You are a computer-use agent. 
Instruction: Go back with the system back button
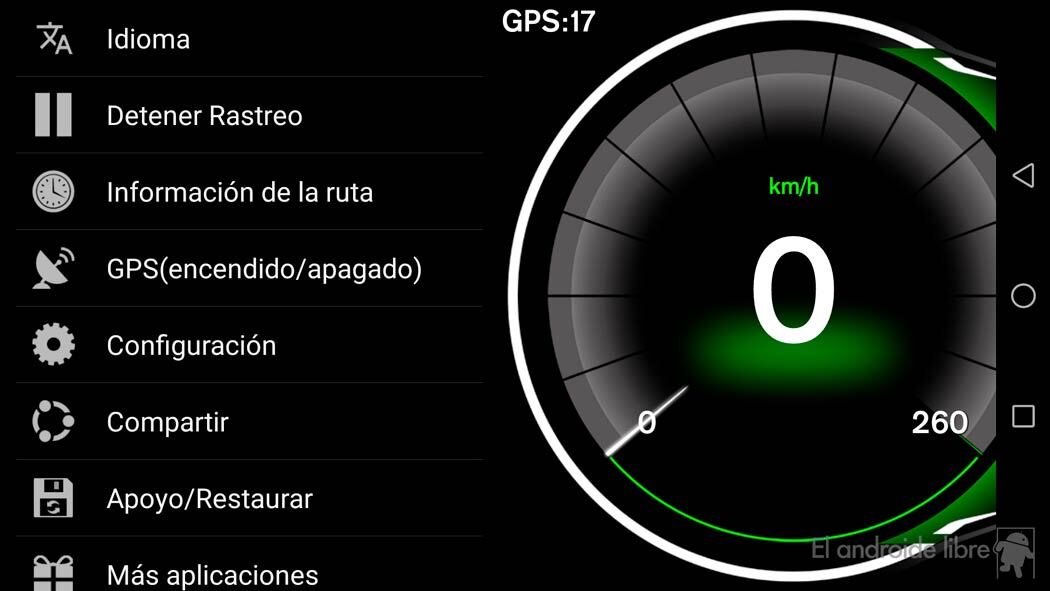[x=1022, y=176]
